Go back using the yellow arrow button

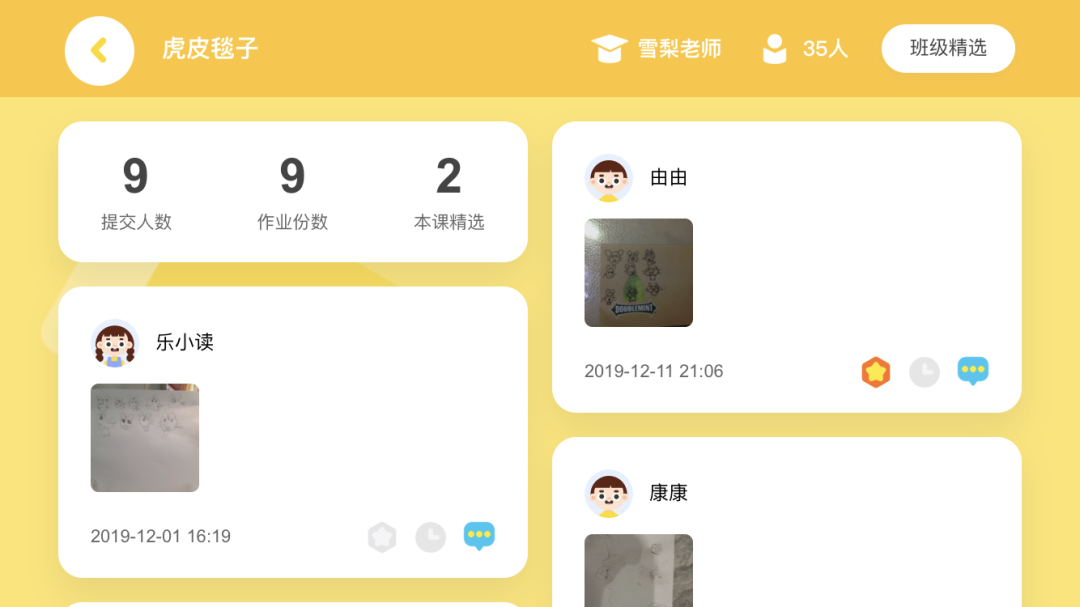click(99, 50)
